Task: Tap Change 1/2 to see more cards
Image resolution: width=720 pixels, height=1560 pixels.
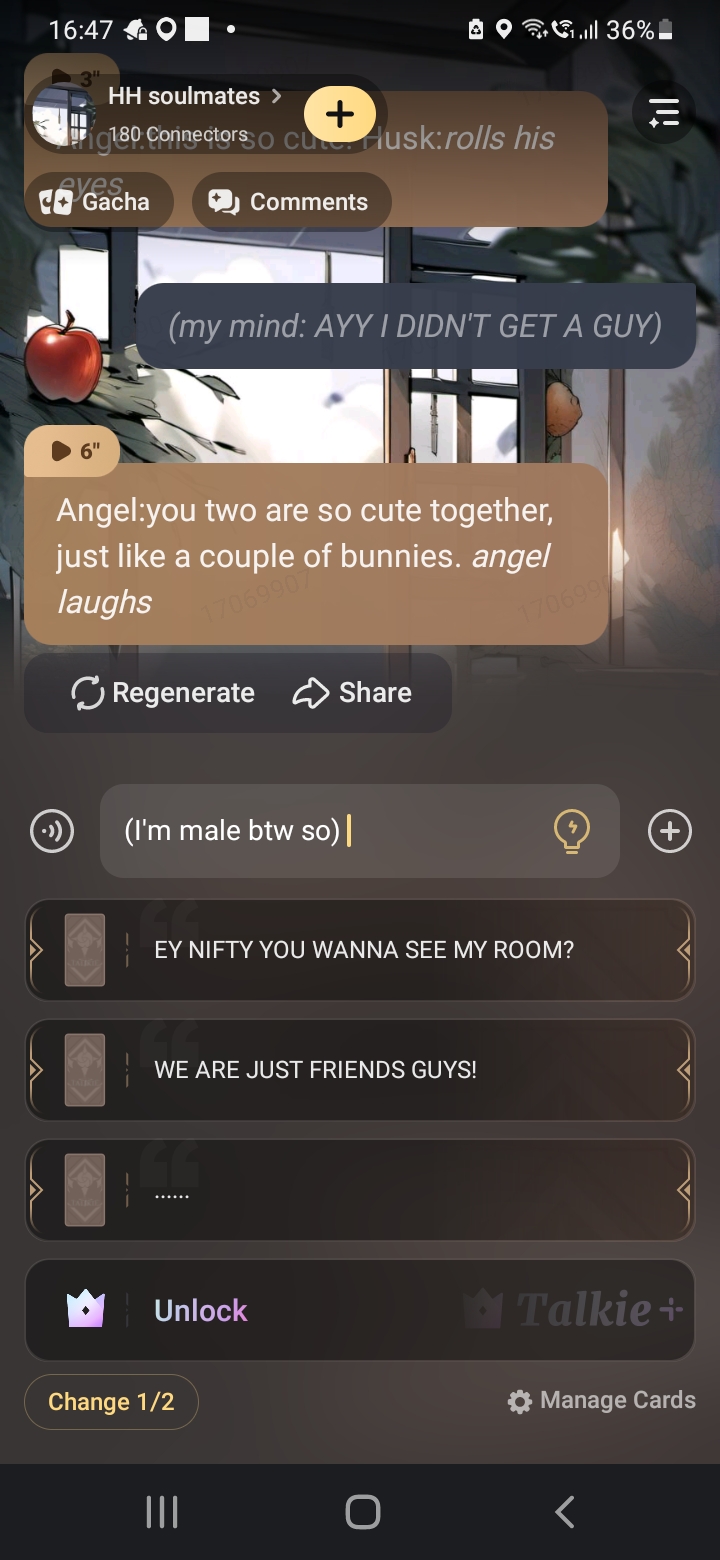Action: pyautogui.click(x=111, y=1402)
